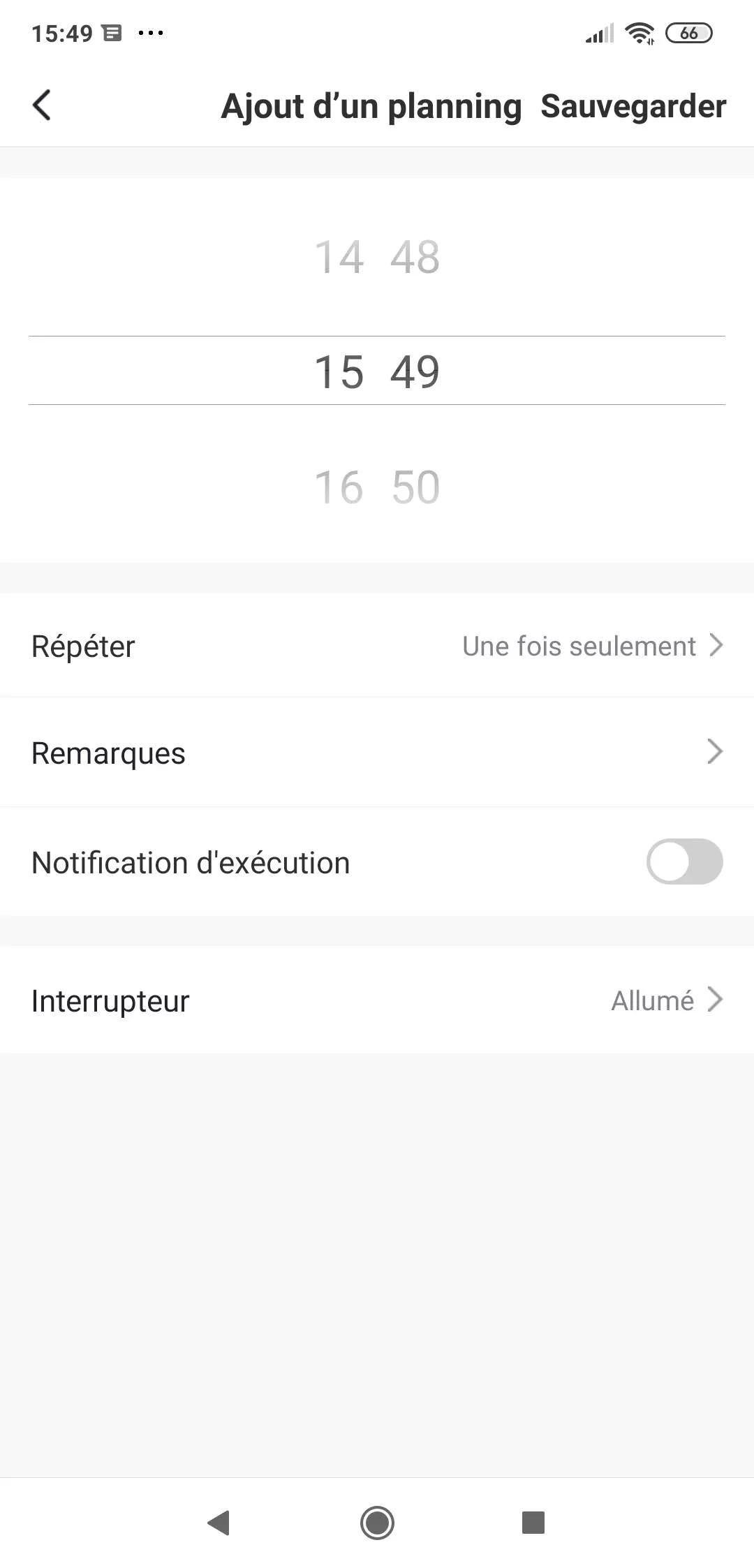754x1568 pixels.
Task: Select hour 14 in the time picker
Action: point(339,257)
